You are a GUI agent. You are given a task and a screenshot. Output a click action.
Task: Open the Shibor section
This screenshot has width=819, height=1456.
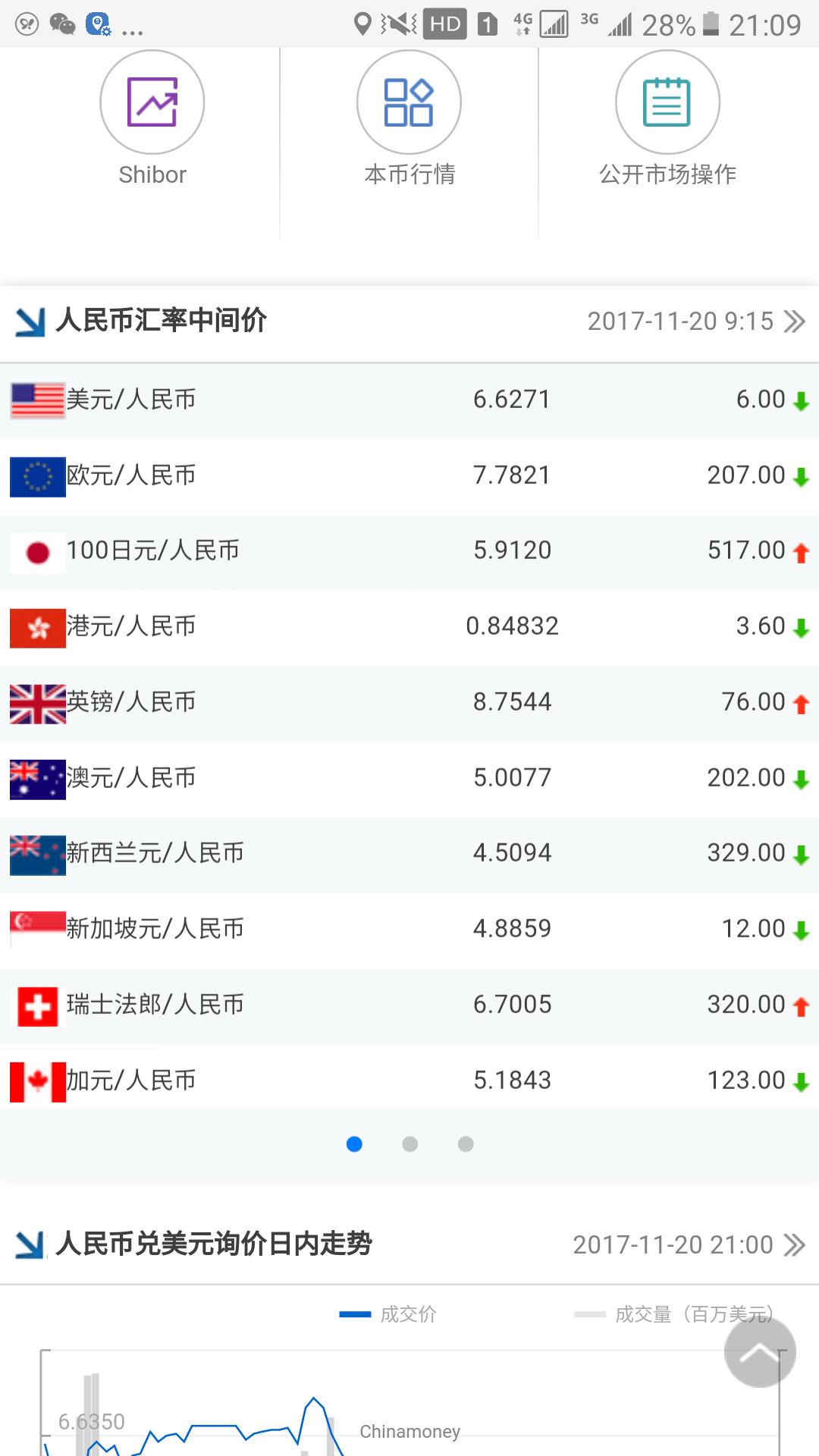click(152, 120)
